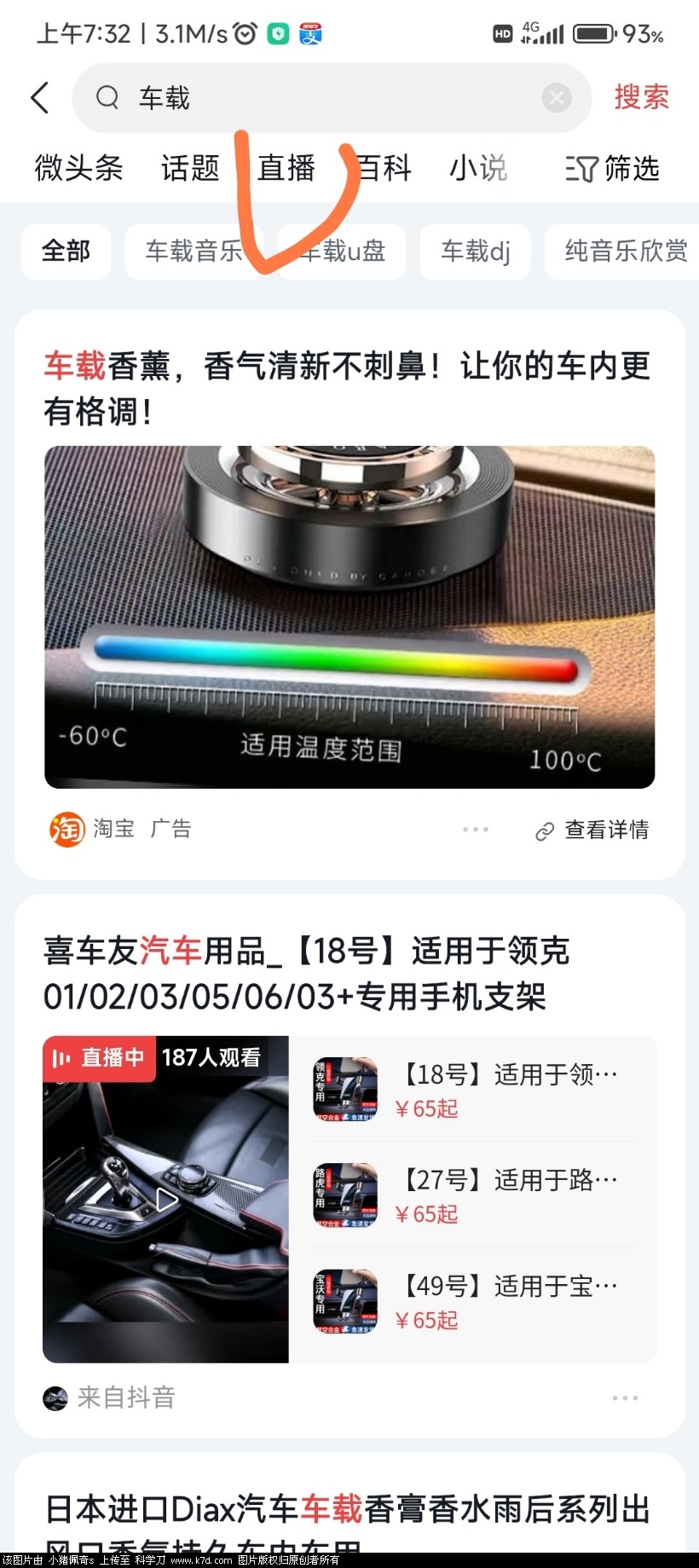Screen dimensions: 699x1568
Task: Select the 车载dj chip
Action: click(475, 252)
